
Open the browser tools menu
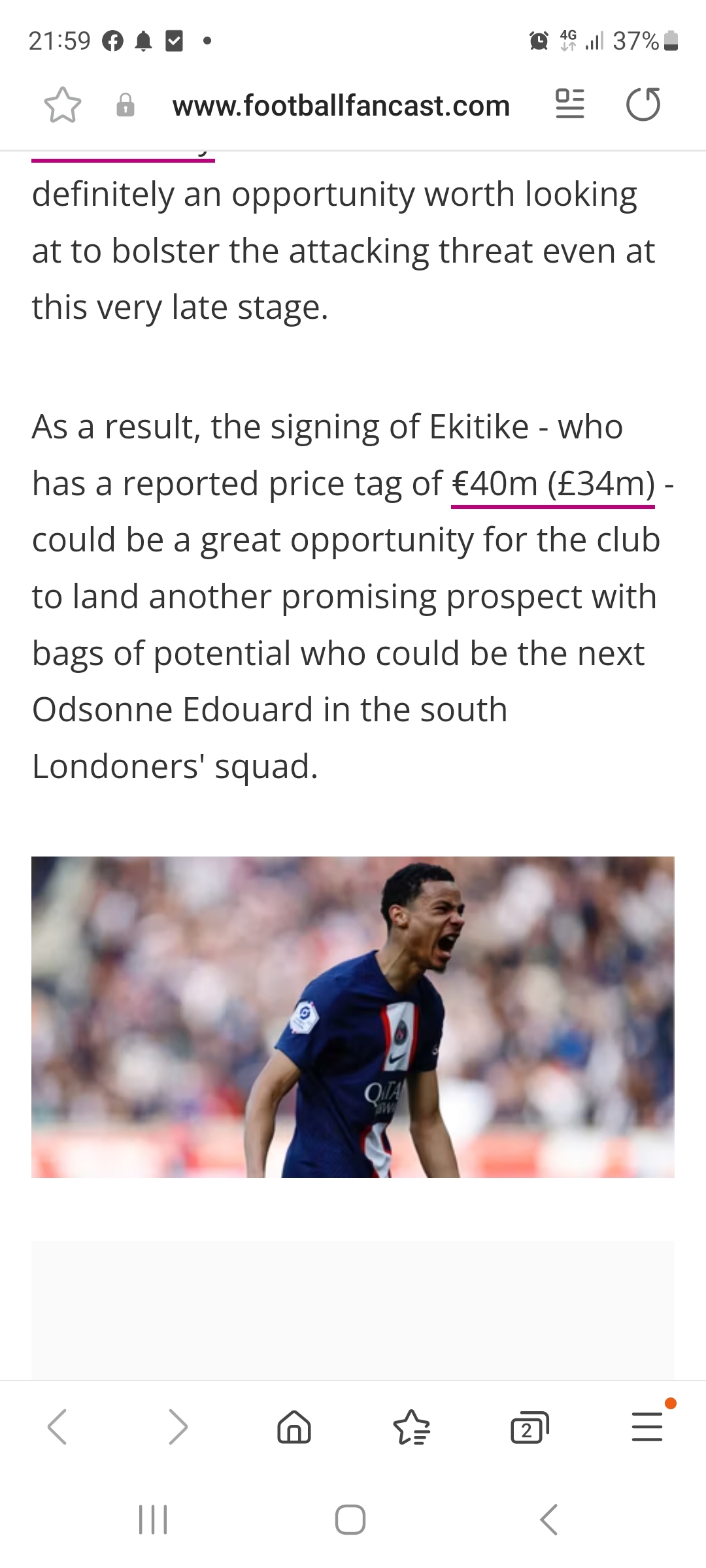(647, 1426)
